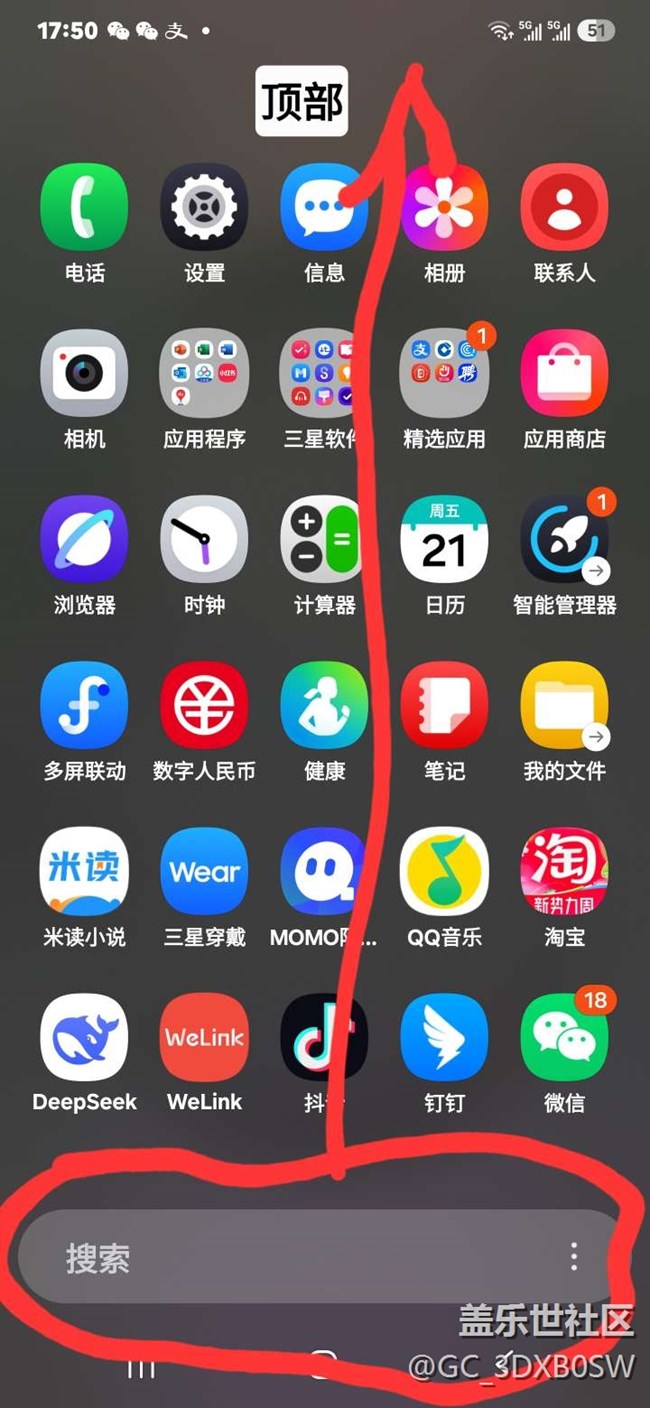The width and height of the screenshot is (650, 1408).
Task: Open the 电话 phone app
Action: (84, 207)
